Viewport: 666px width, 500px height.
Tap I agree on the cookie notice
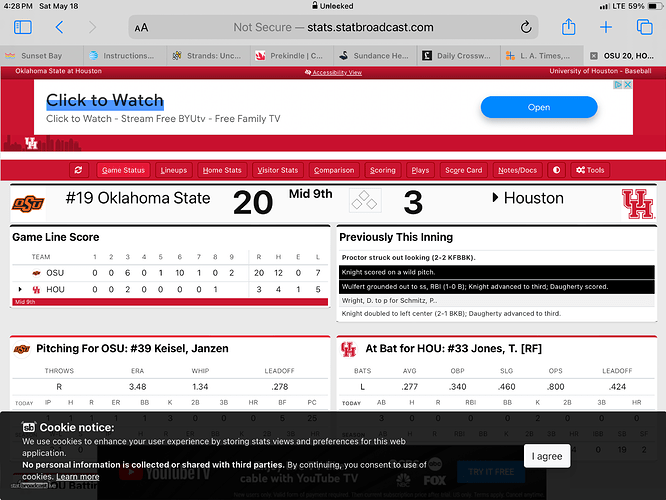pos(547,457)
